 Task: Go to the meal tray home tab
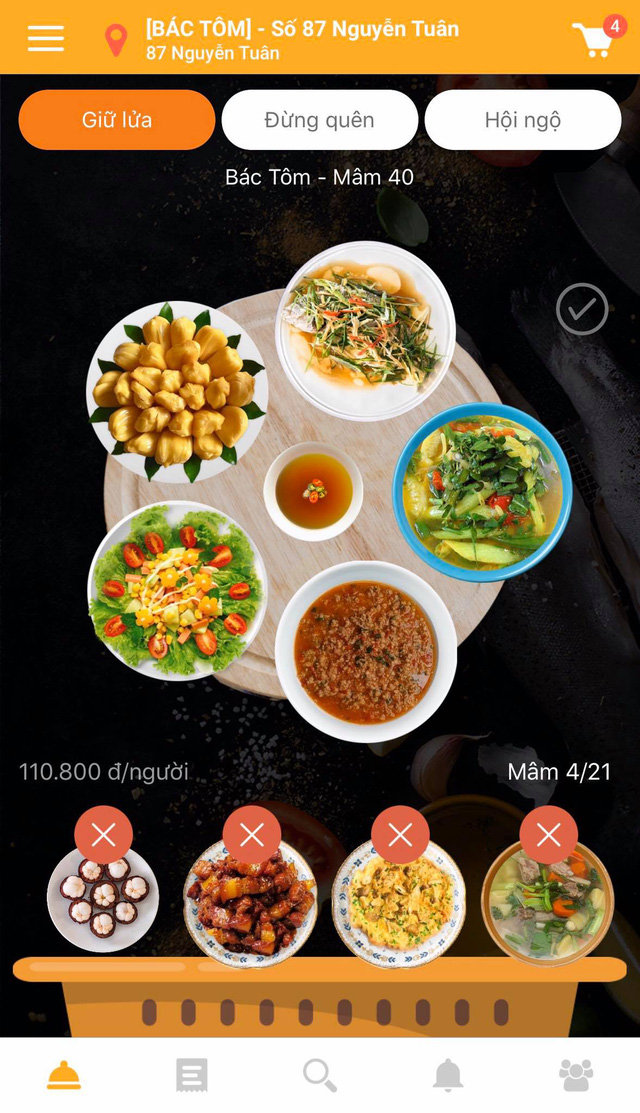[x=64, y=1075]
